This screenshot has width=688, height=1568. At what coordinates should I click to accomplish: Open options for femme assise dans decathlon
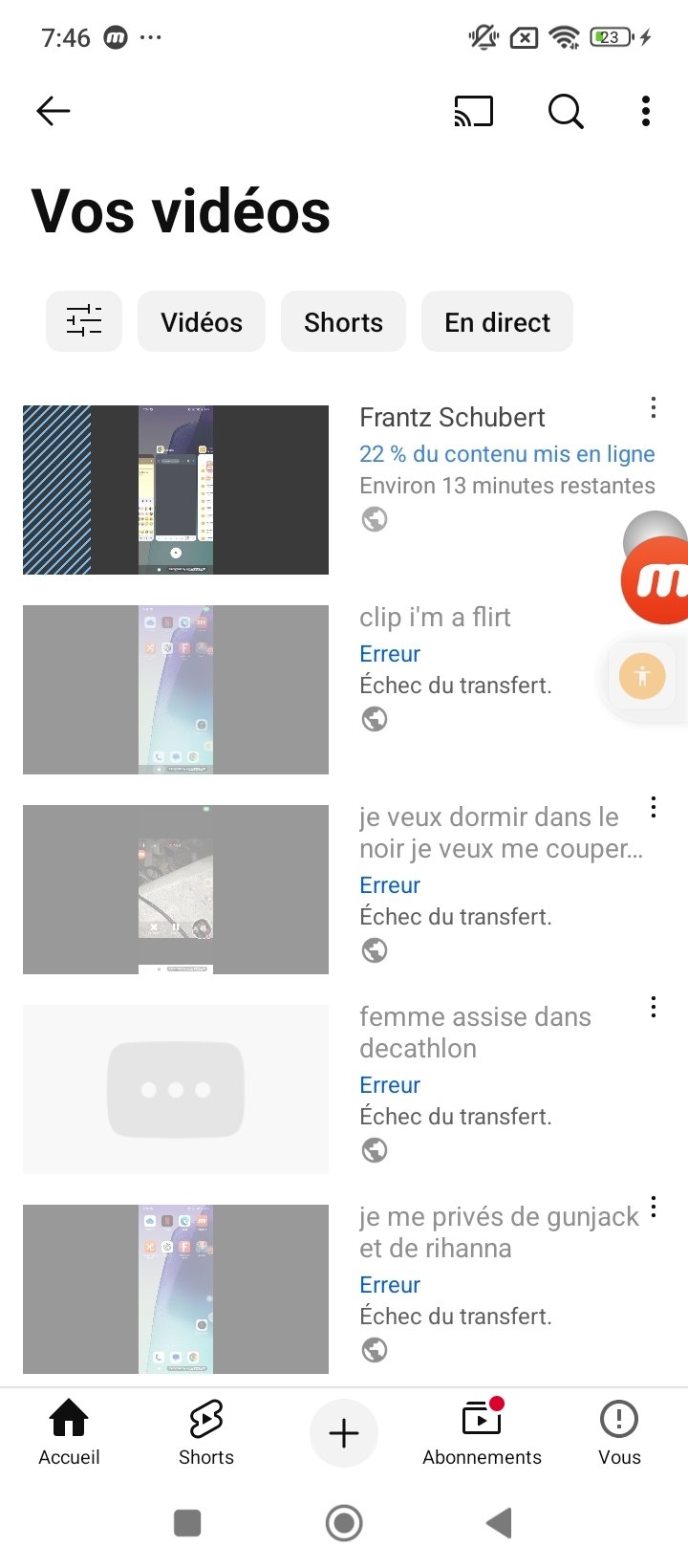point(654,1007)
